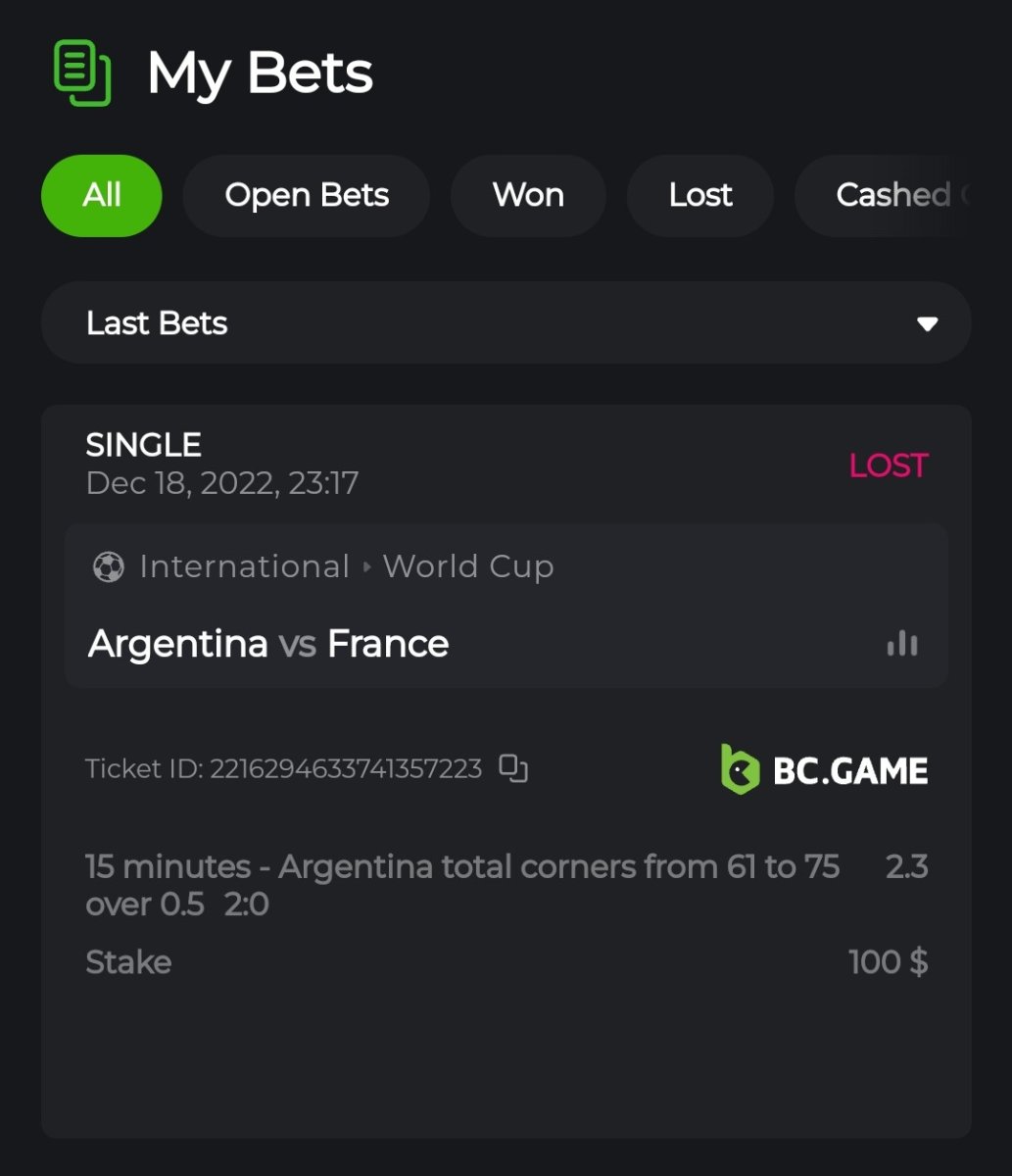Copy the ticket ID
The image size is (1012, 1176).
click(x=513, y=767)
